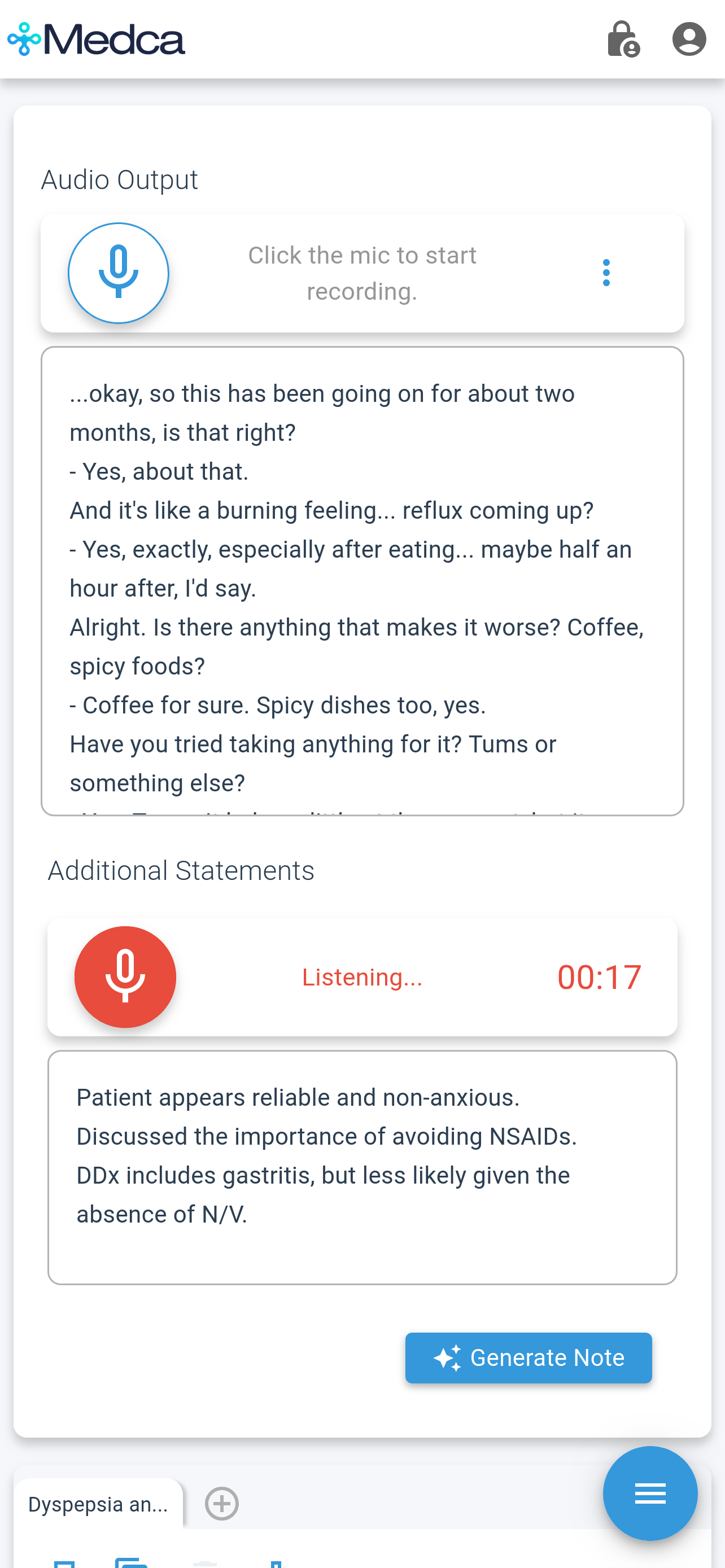Start recording with the blue microphone
This screenshot has width=725, height=1568.
click(119, 273)
